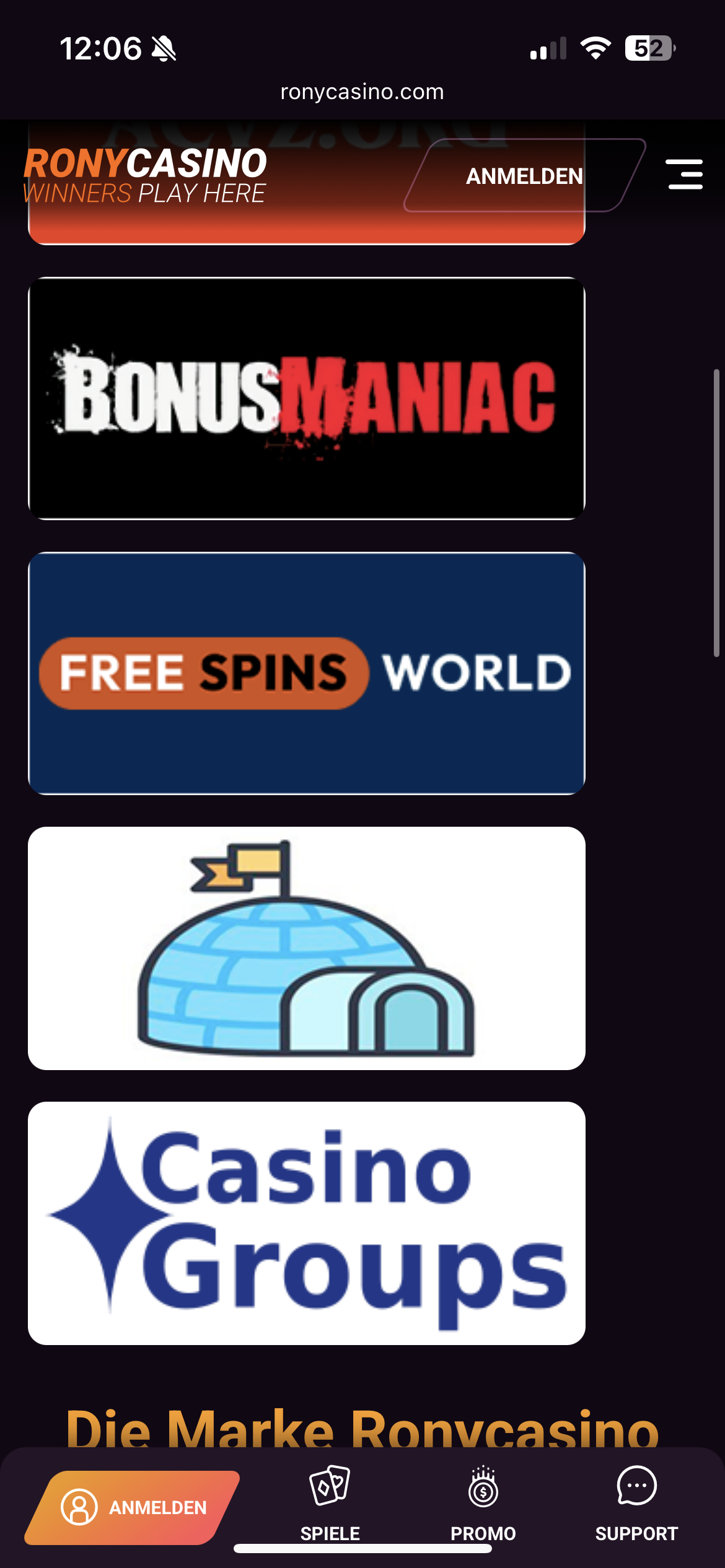Open the Free Spins World card
Image resolution: width=725 pixels, height=1568 pixels.
pyautogui.click(x=307, y=673)
